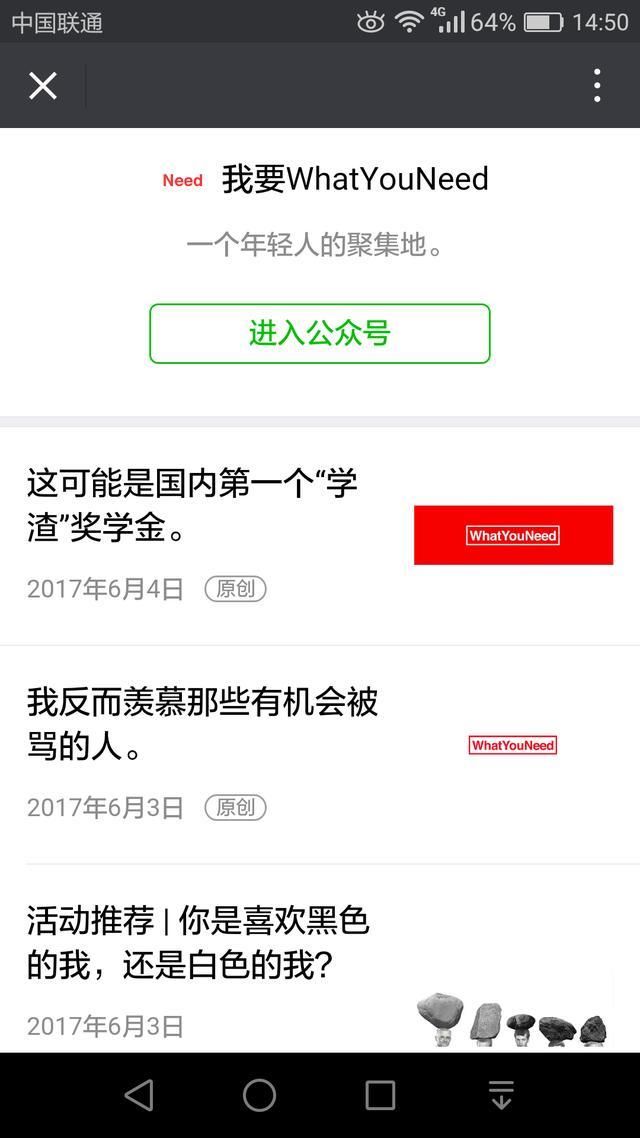Go to the home screen via system home button
Screen dimensions: 640x1138
[259, 1095]
